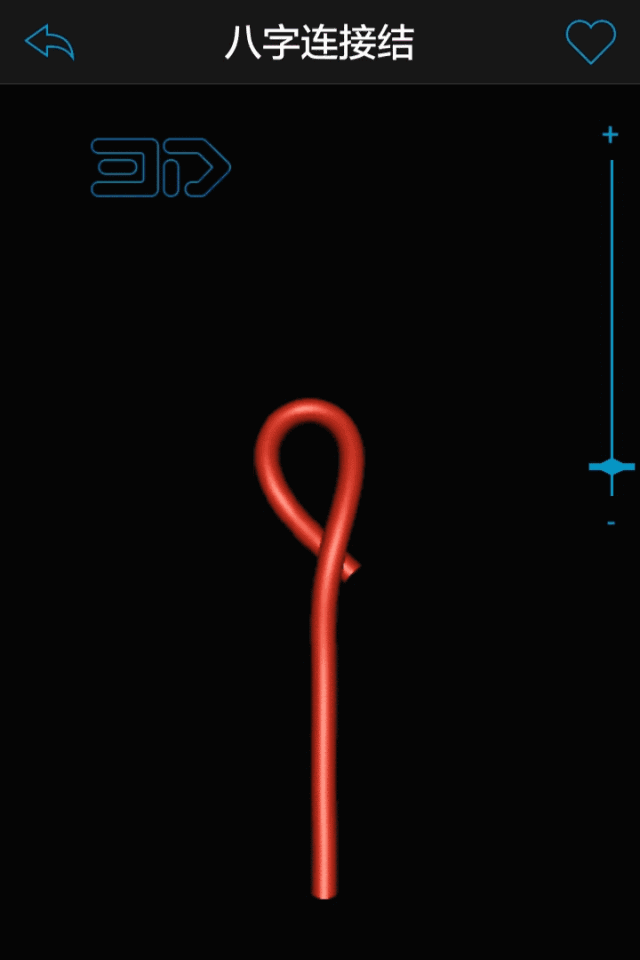Add this knot to favorites with the heart
The image size is (640, 960).
tap(590, 43)
